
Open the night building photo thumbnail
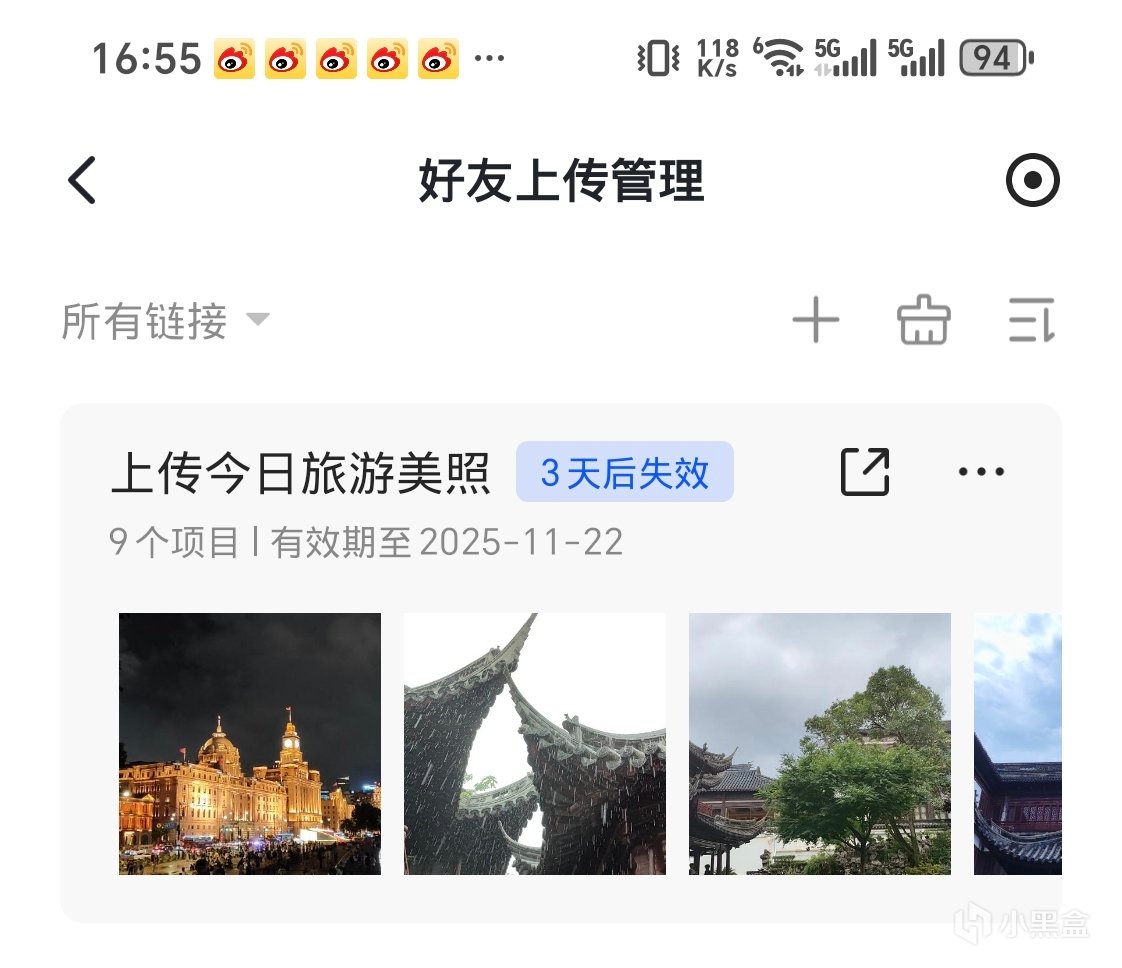click(x=250, y=744)
